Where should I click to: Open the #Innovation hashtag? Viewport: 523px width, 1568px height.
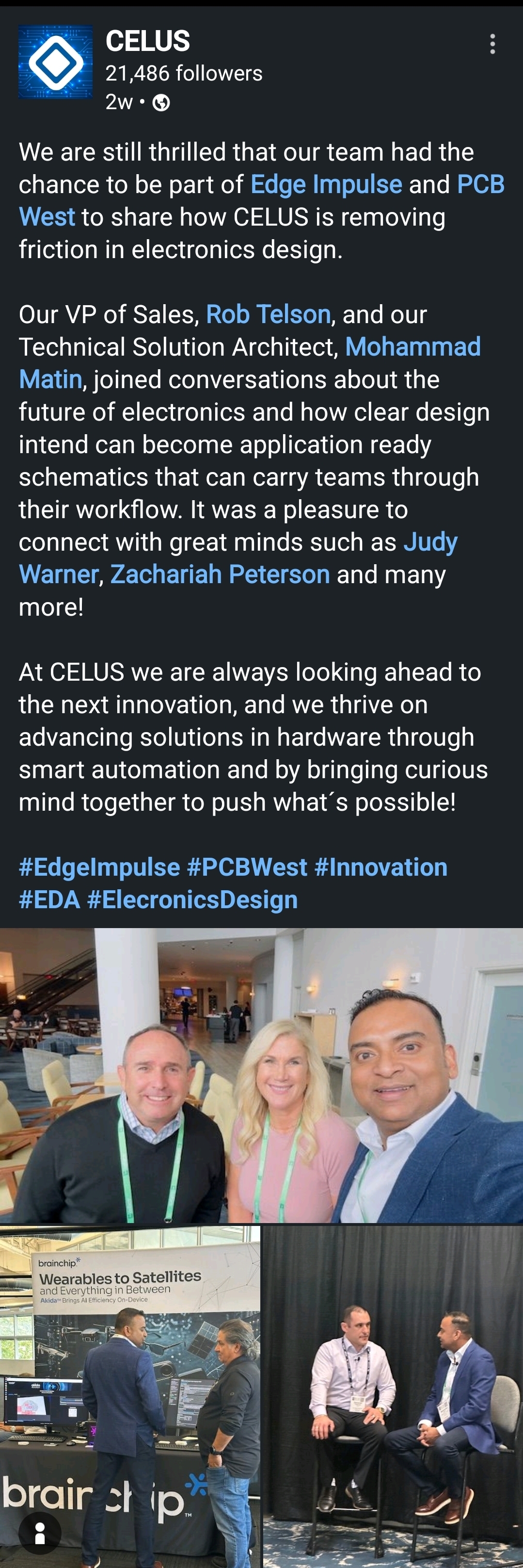380,867
